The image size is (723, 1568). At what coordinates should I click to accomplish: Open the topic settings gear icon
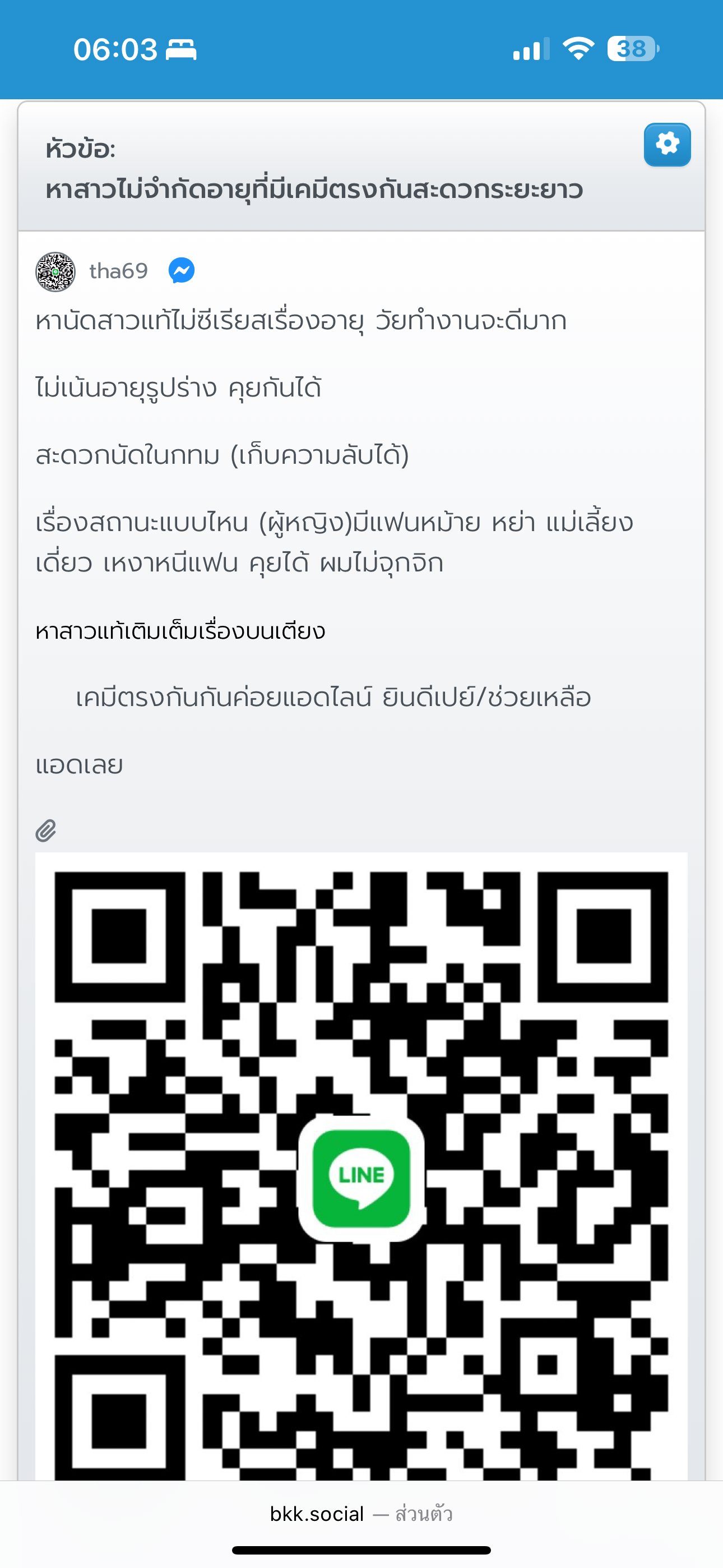(668, 145)
